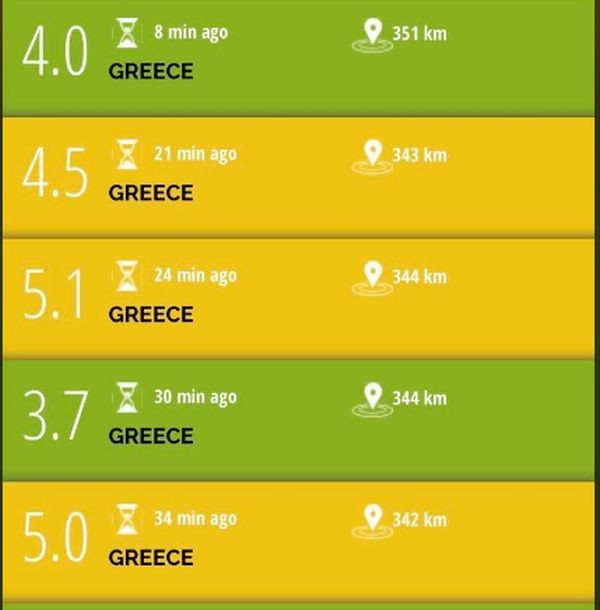The width and height of the screenshot is (600, 610).
Task: Tap the 5.0 Greece quake 34 min ago
Action: tap(298, 542)
